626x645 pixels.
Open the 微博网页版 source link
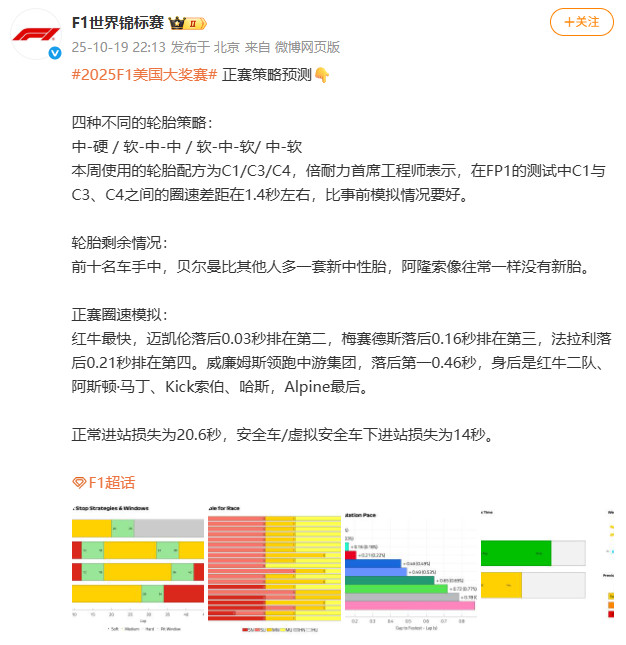tap(306, 47)
